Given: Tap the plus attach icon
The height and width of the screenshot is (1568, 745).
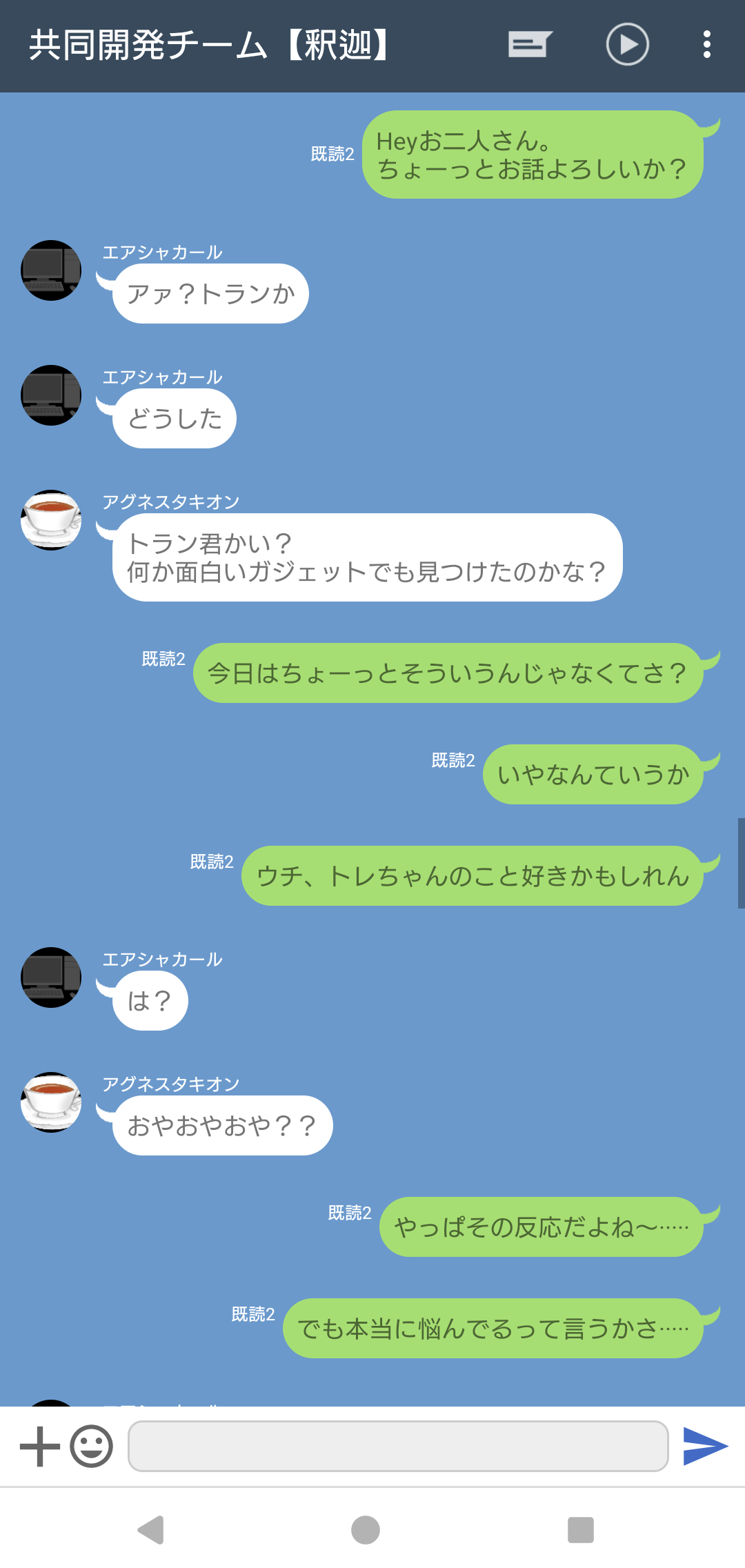Looking at the screenshot, I should (40, 1446).
